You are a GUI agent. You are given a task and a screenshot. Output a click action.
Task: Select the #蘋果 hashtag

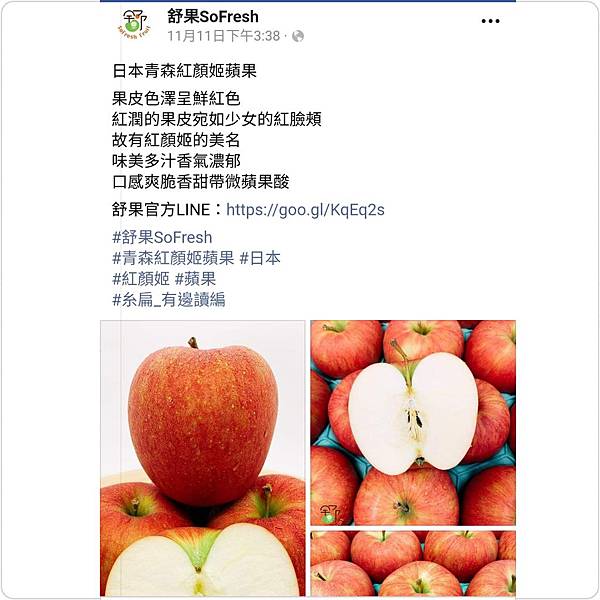pos(195,279)
